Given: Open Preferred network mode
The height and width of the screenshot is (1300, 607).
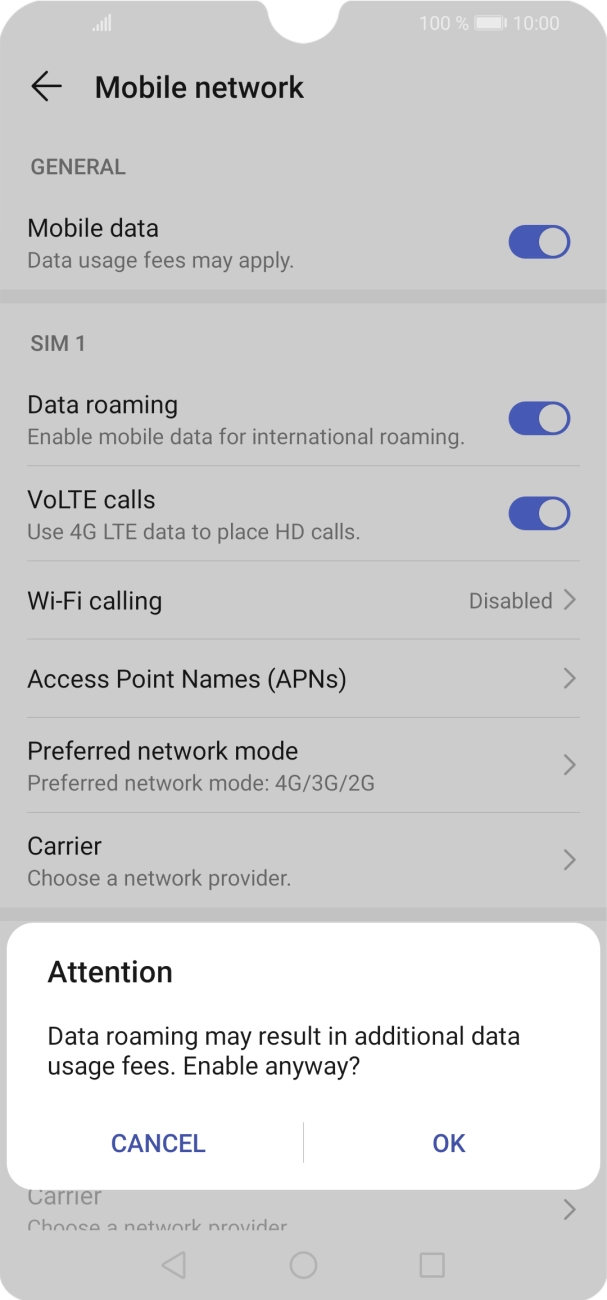Looking at the screenshot, I should (302, 765).
